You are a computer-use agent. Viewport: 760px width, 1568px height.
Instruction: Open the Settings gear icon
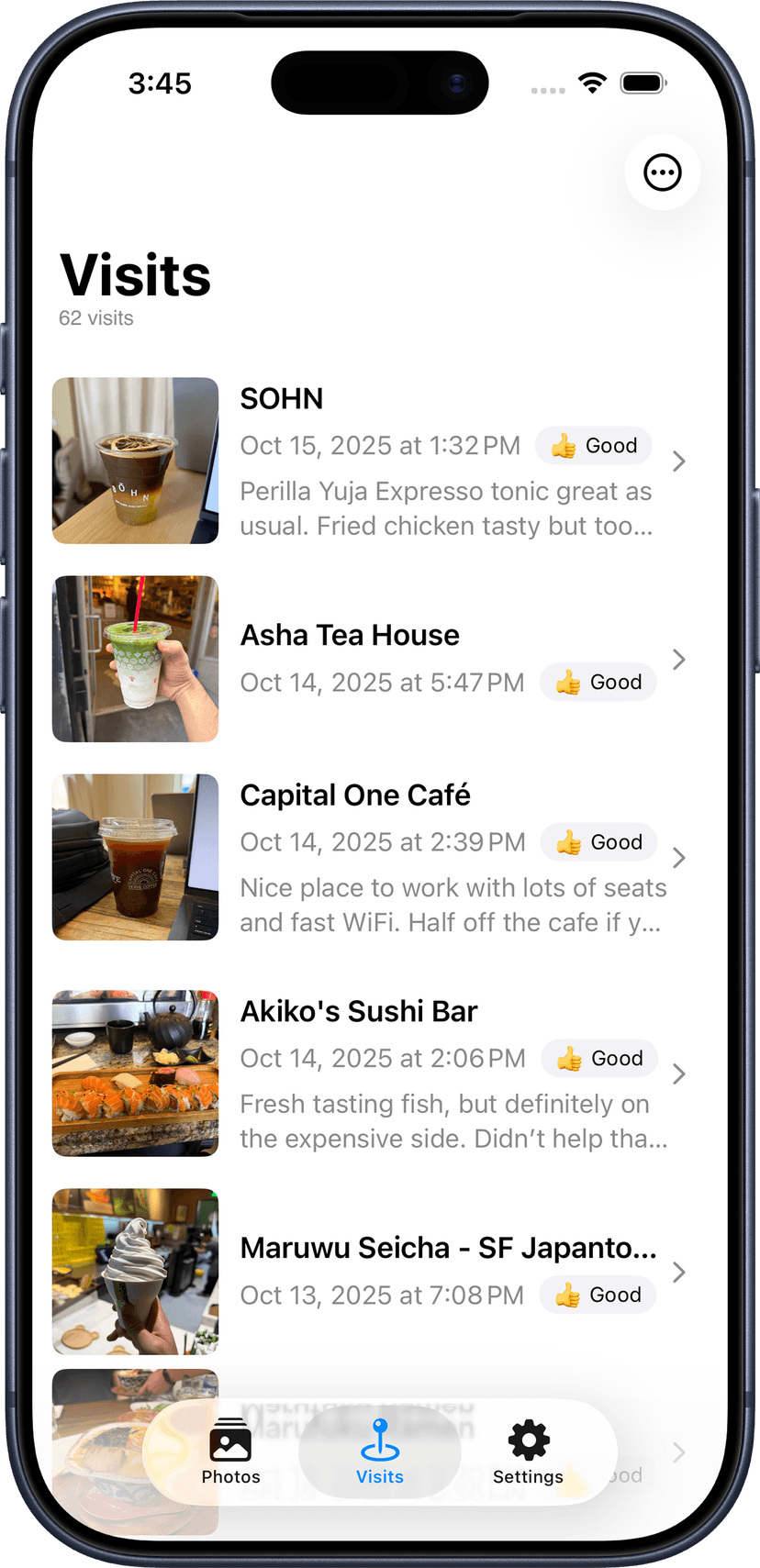[528, 1440]
